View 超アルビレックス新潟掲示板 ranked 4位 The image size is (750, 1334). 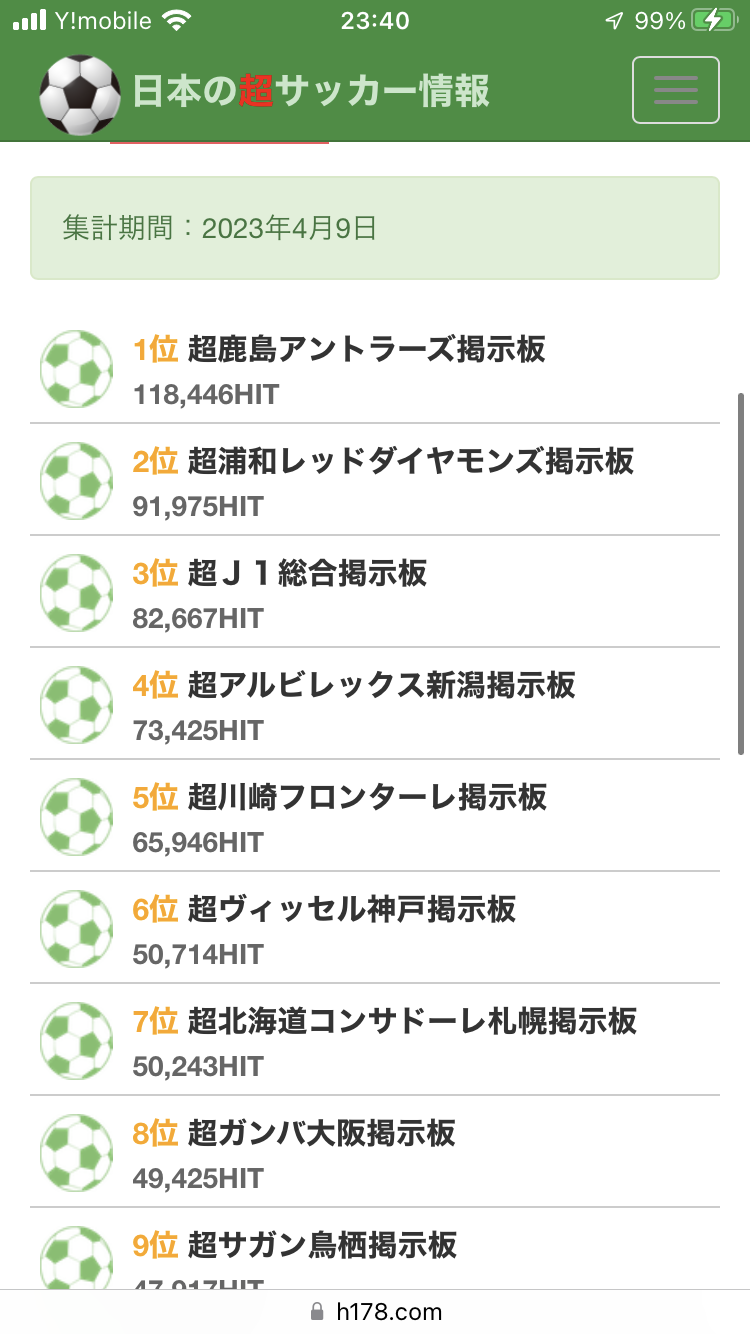pyautogui.click(x=375, y=704)
